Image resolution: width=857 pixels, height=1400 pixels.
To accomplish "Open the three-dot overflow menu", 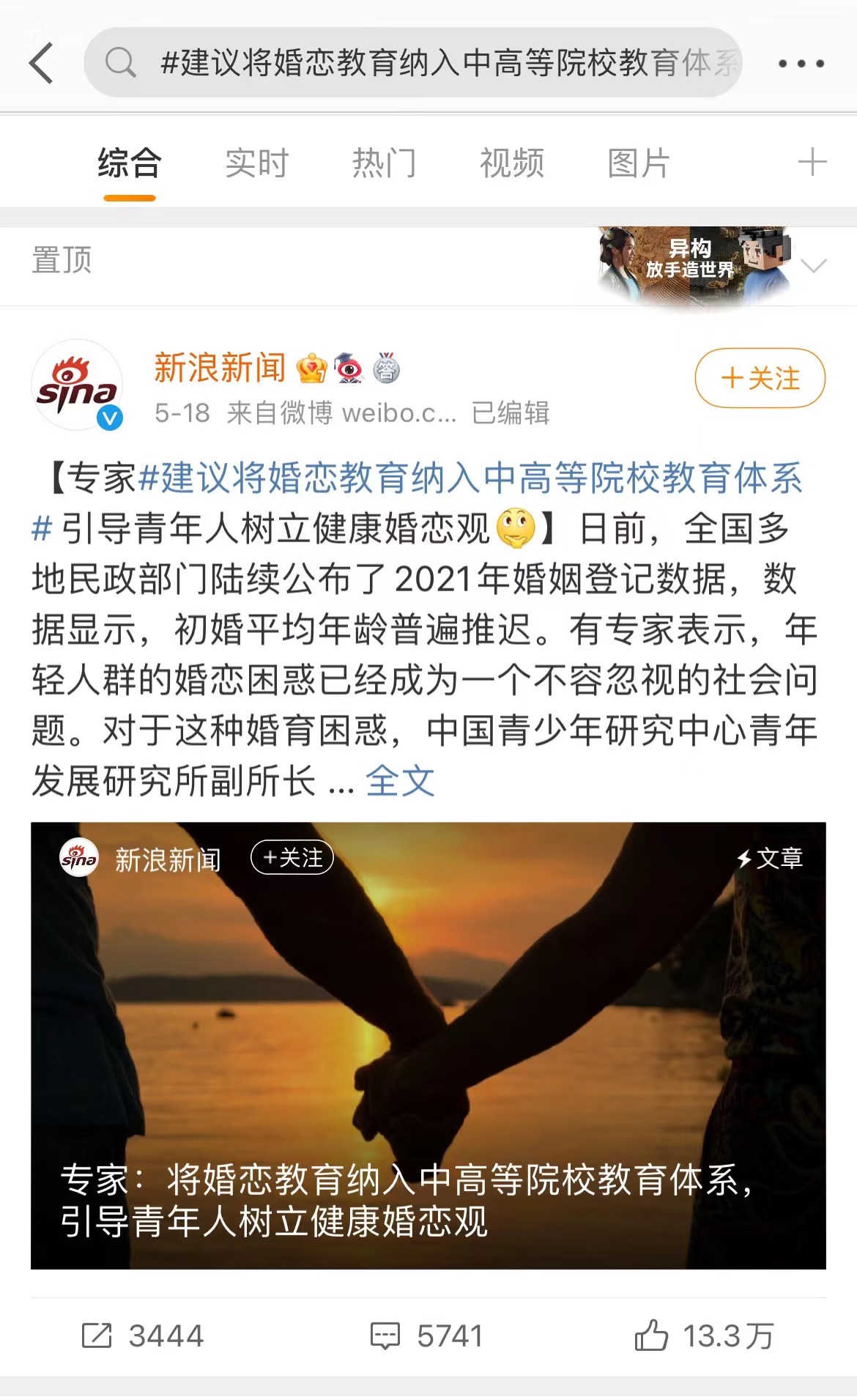I will (801, 64).
